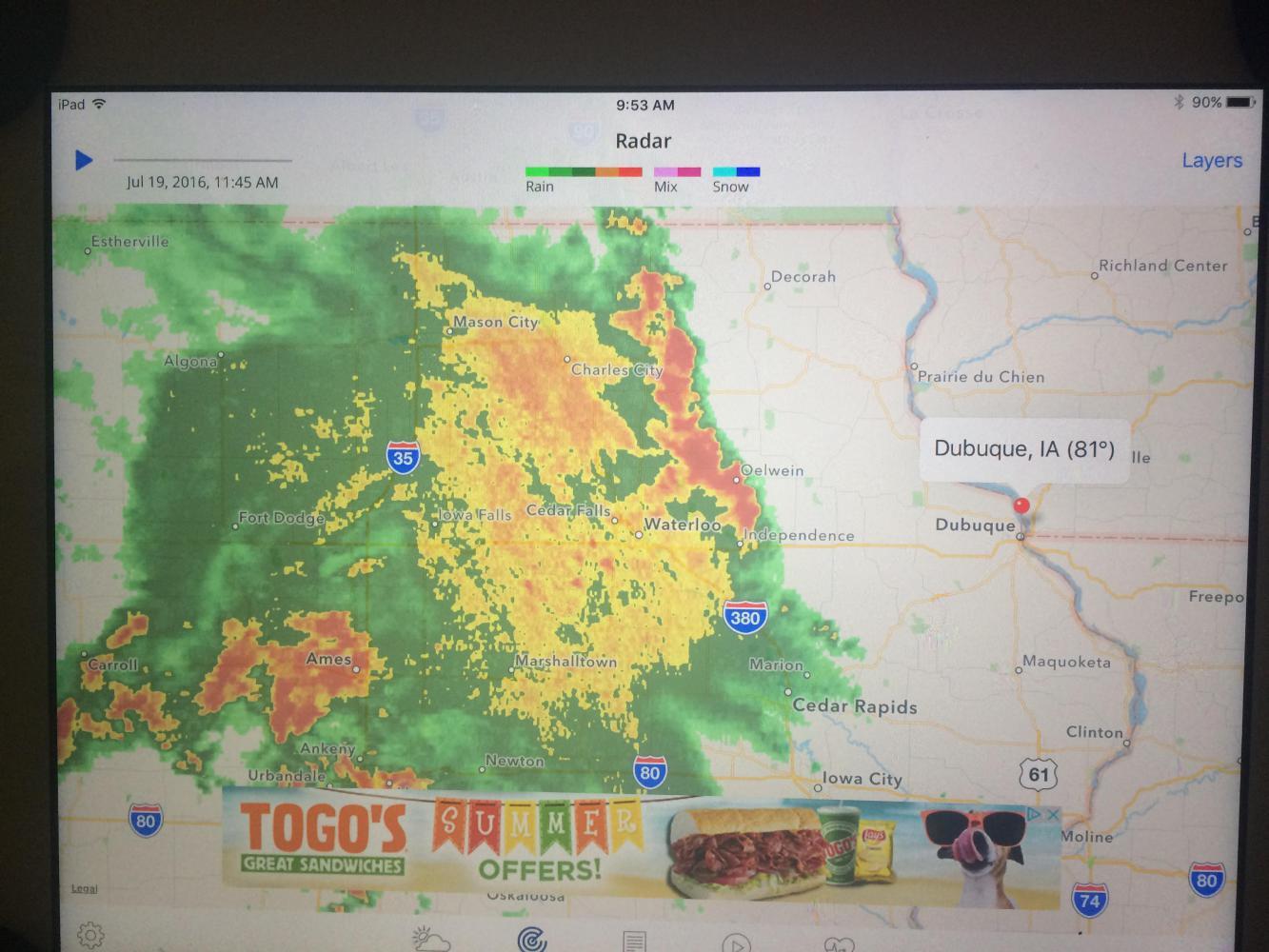Screen dimensions: 1269x952
Task: Play the radar animation
Action: (84, 161)
